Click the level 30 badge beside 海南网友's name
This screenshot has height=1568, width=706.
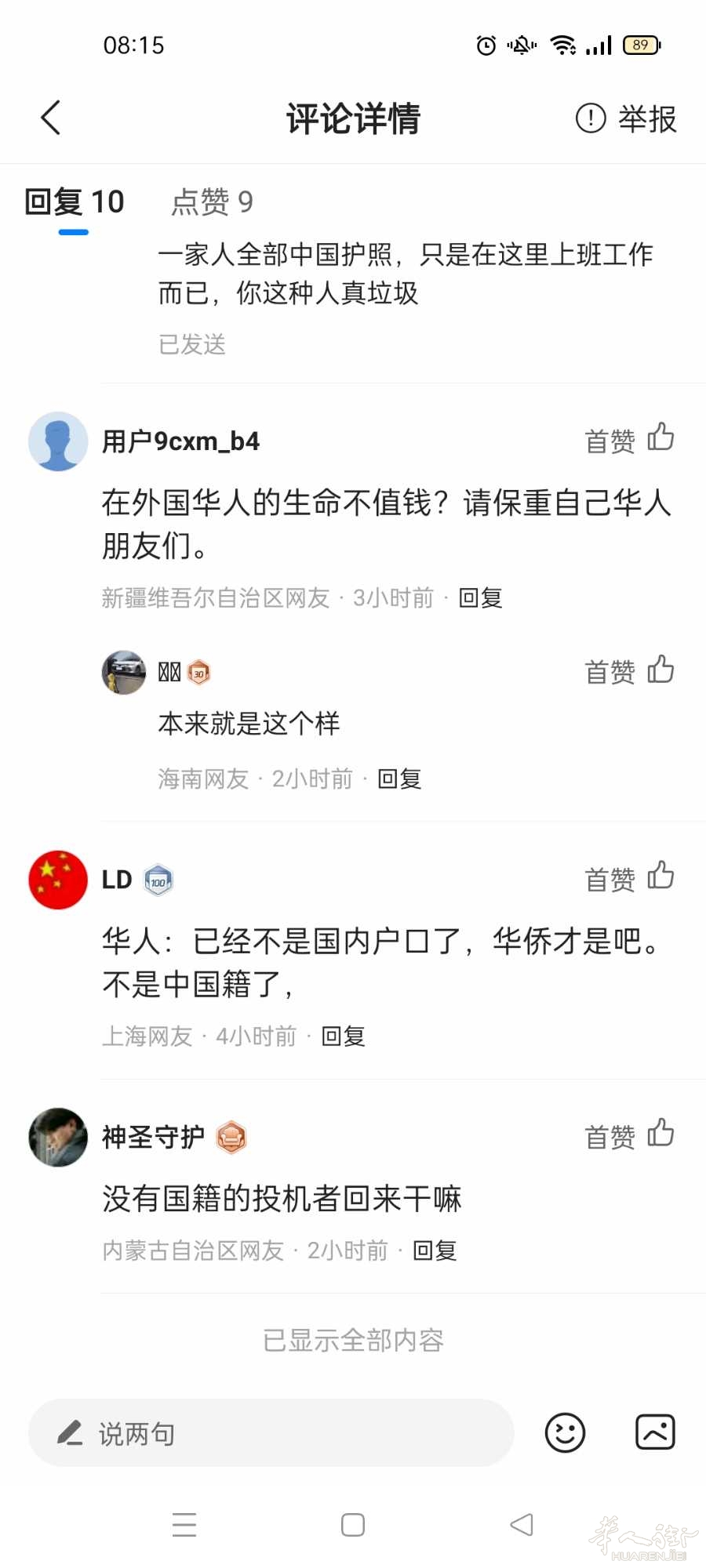pyautogui.click(x=197, y=673)
